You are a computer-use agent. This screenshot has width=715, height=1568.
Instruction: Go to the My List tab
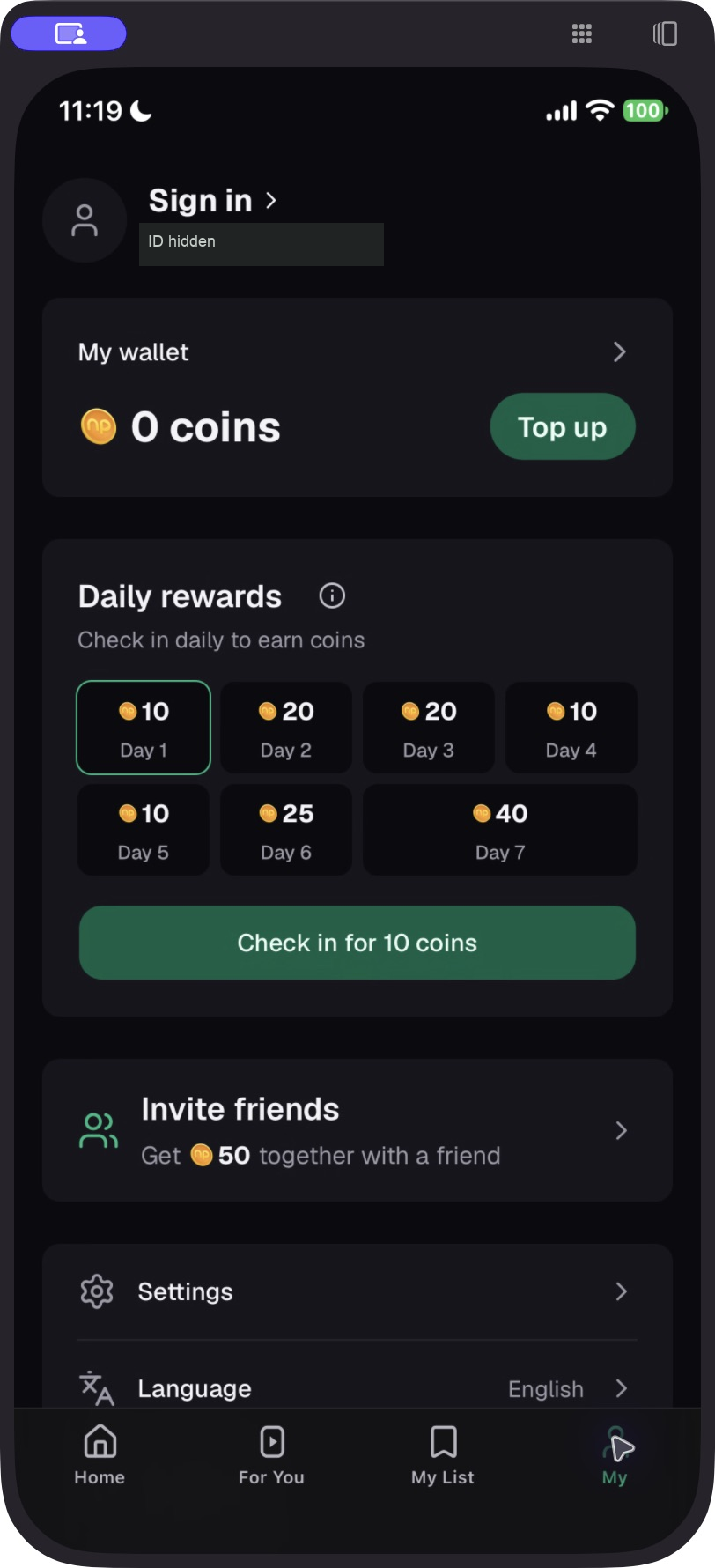click(x=443, y=1455)
